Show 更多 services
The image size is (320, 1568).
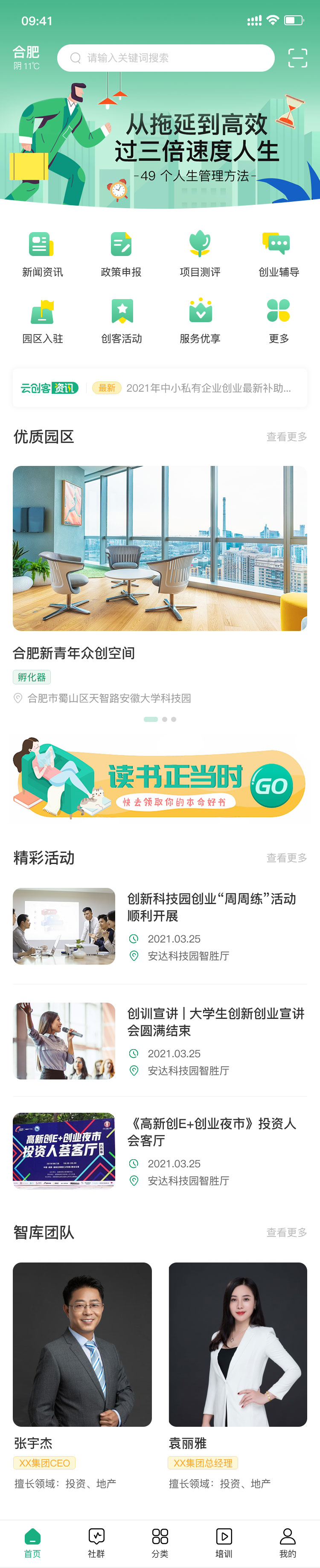279,320
